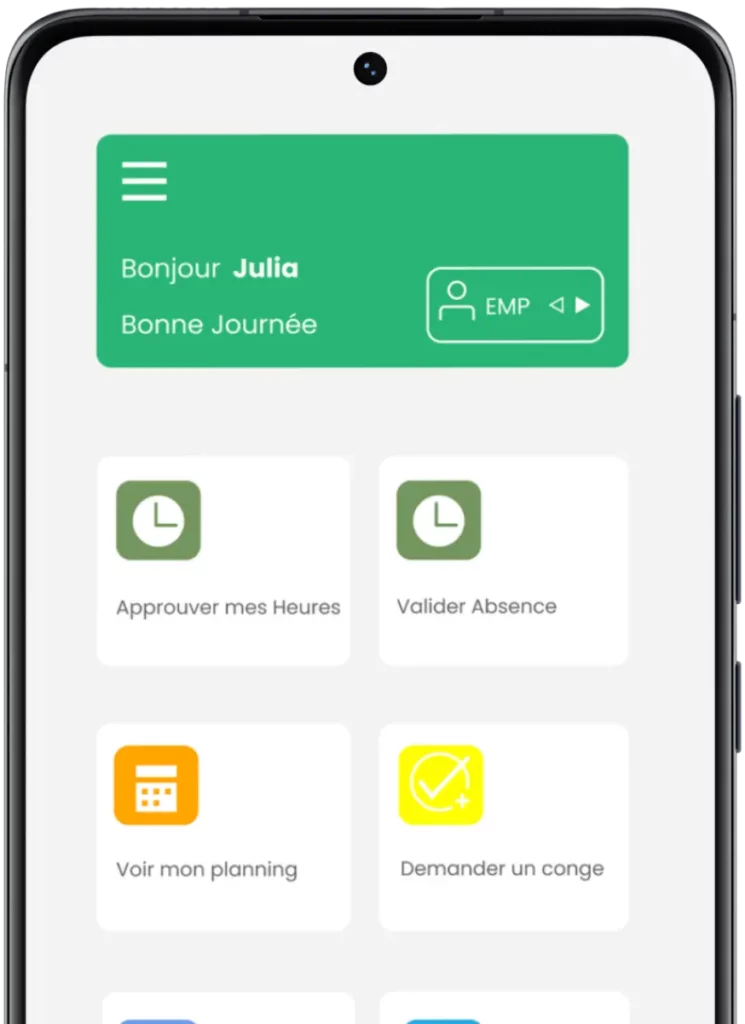This screenshot has width=745, height=1024.
Task: Select the Demander un conge card
Action: coord(503,827)
